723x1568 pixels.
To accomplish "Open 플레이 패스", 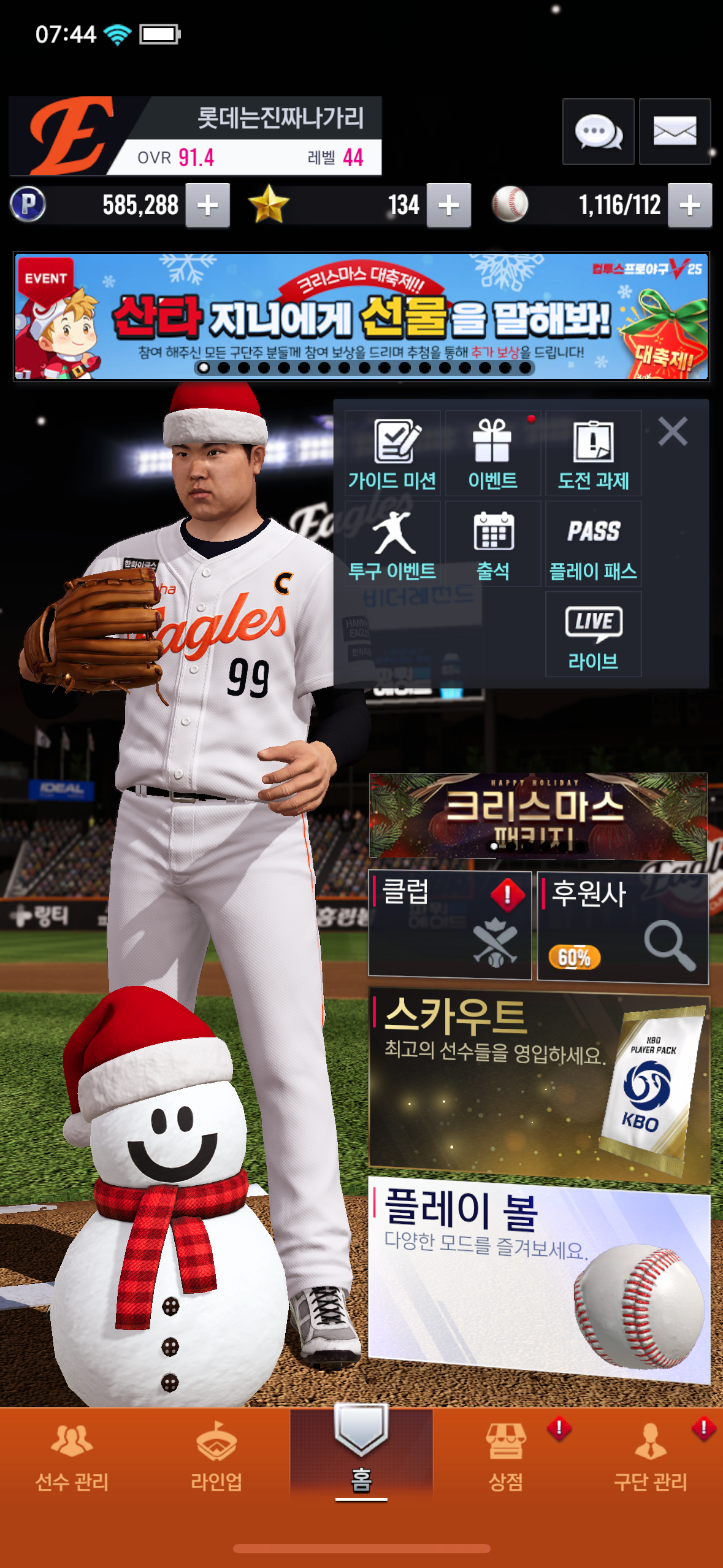I will [x=593, y=544].
